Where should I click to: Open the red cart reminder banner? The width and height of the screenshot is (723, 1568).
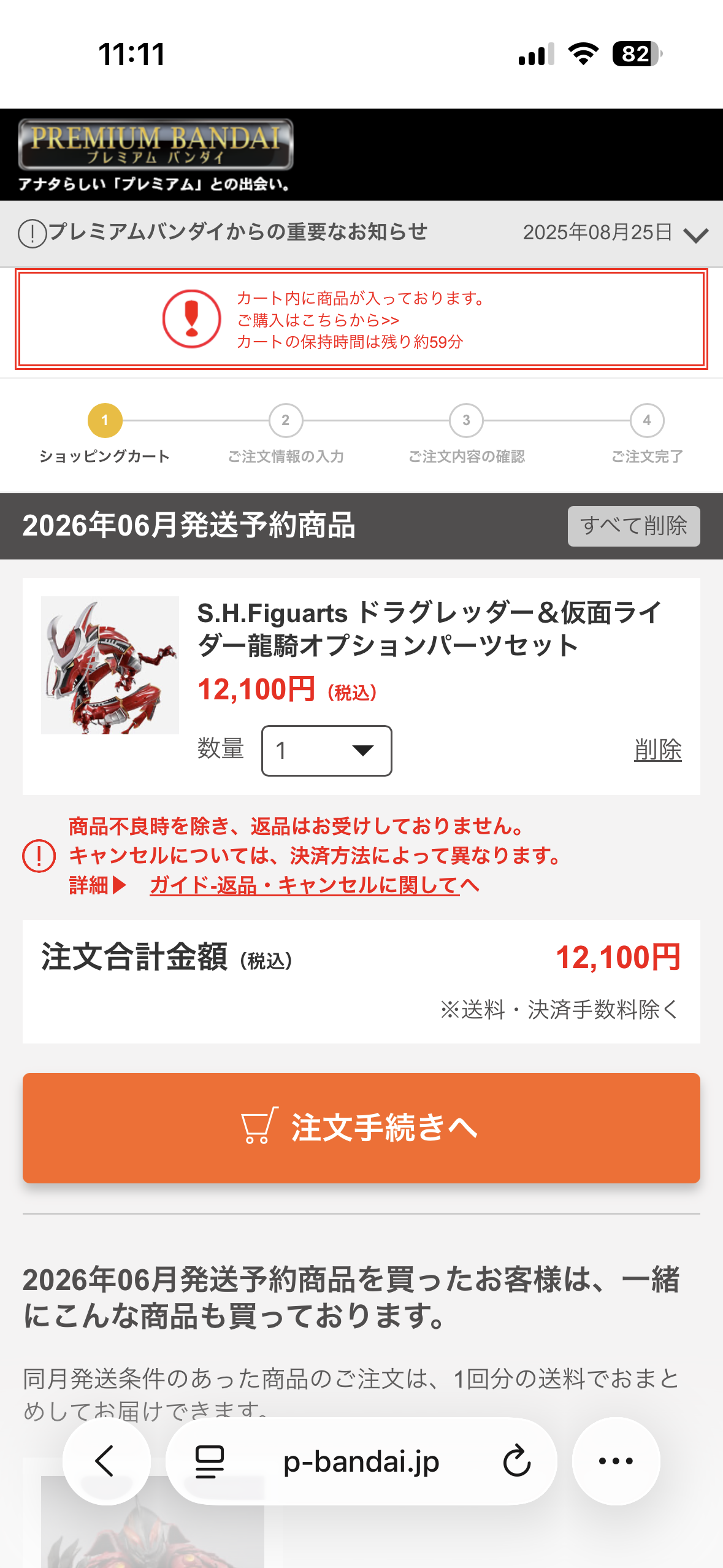click(361, 320)
